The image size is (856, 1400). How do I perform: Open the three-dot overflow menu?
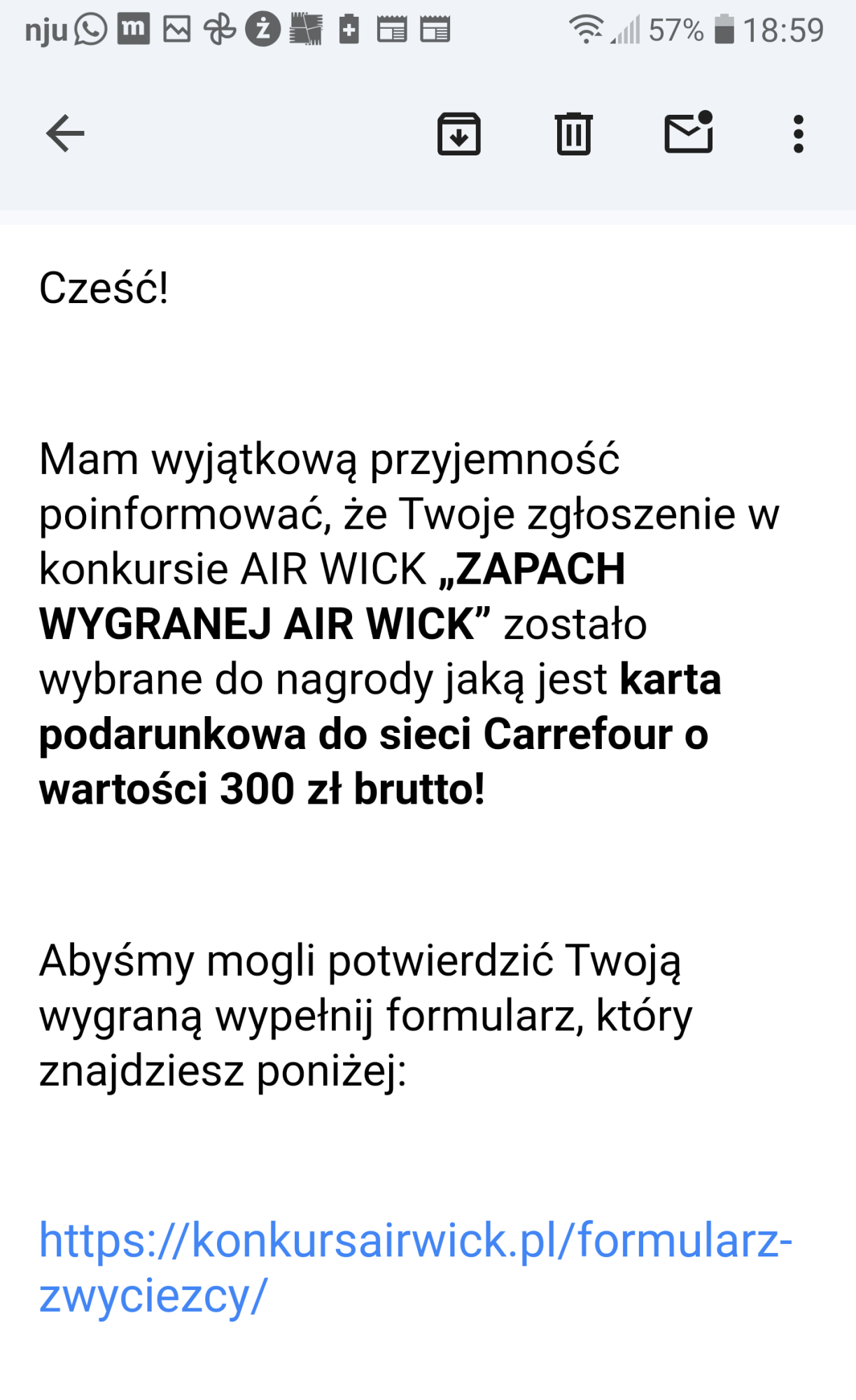click(x=798, y=133)
